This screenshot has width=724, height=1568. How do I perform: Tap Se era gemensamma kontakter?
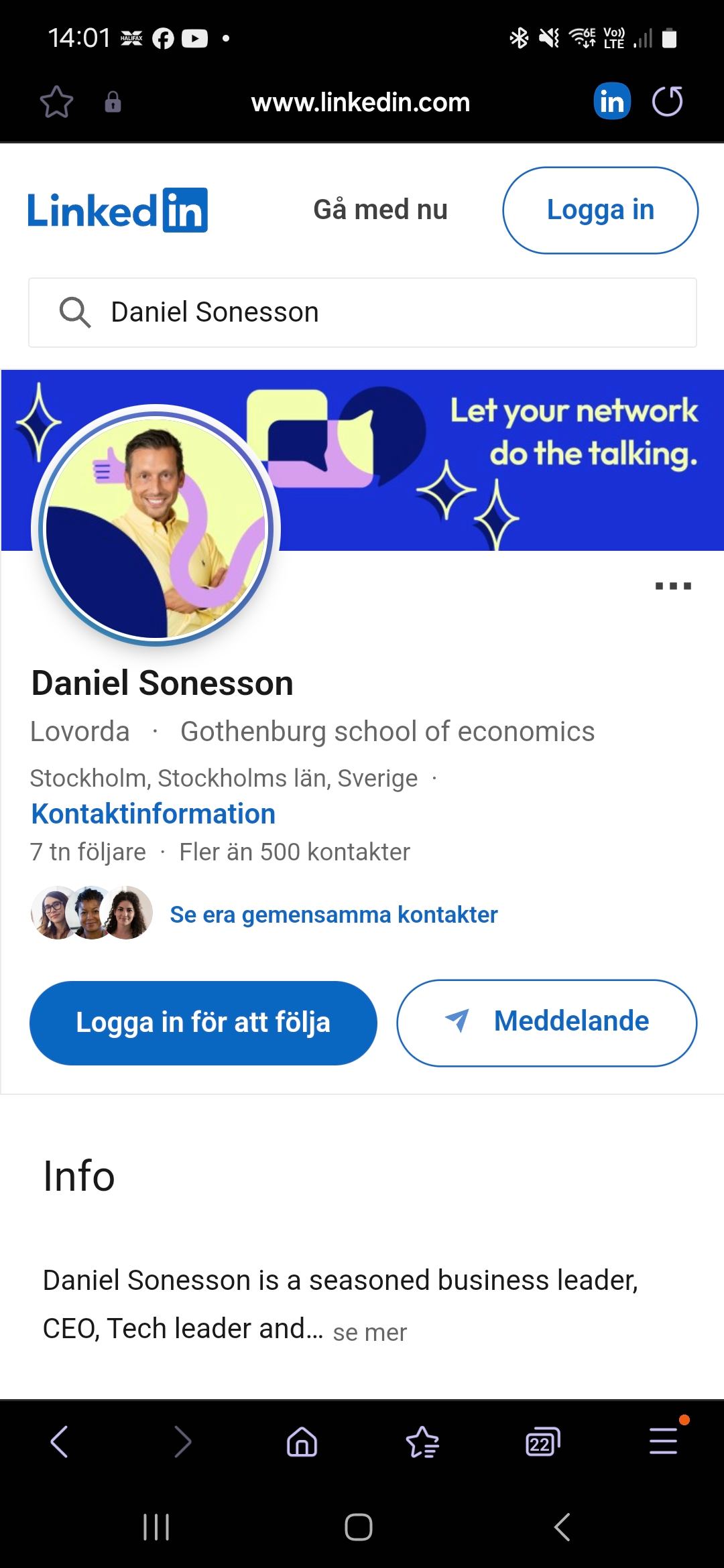click(x=333, y=915)
